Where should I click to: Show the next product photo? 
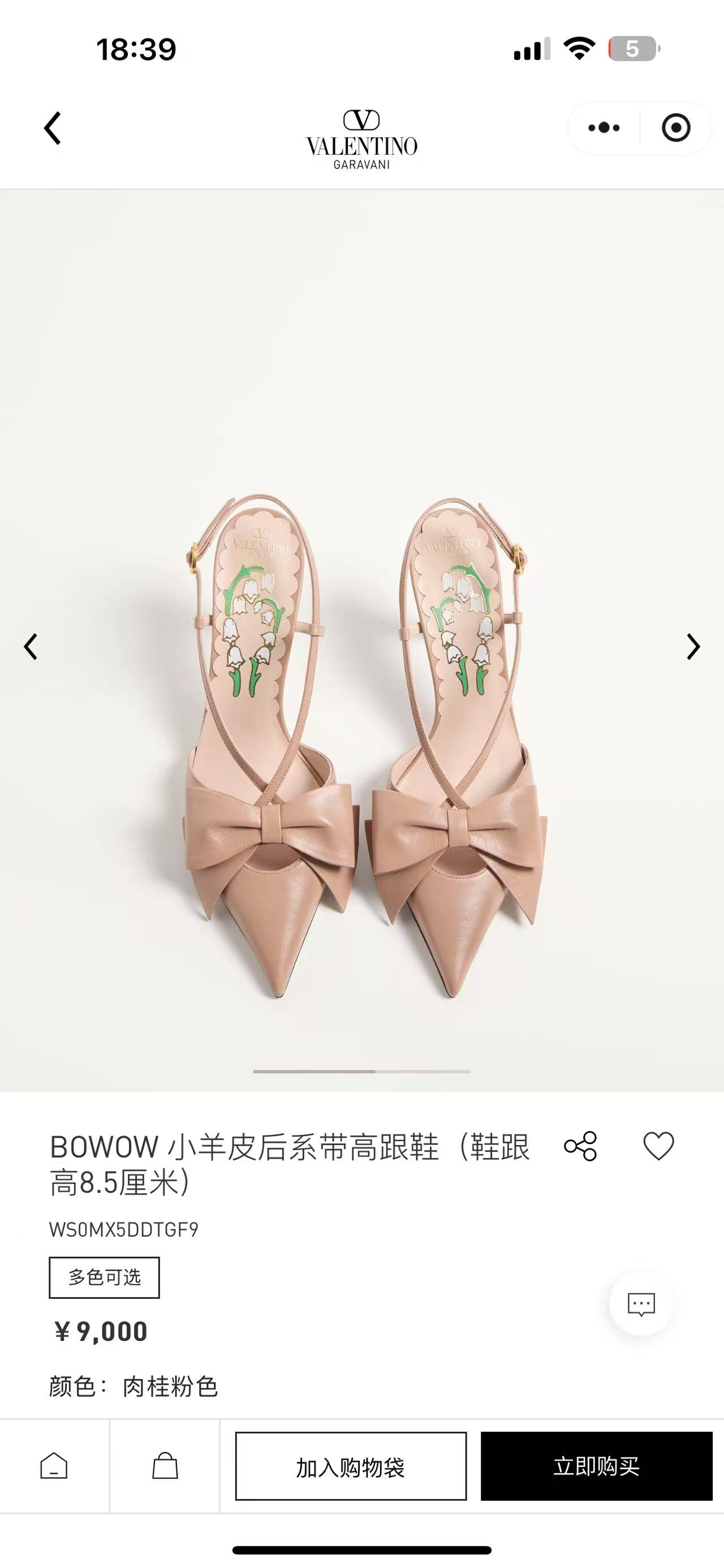pos(693,647)
